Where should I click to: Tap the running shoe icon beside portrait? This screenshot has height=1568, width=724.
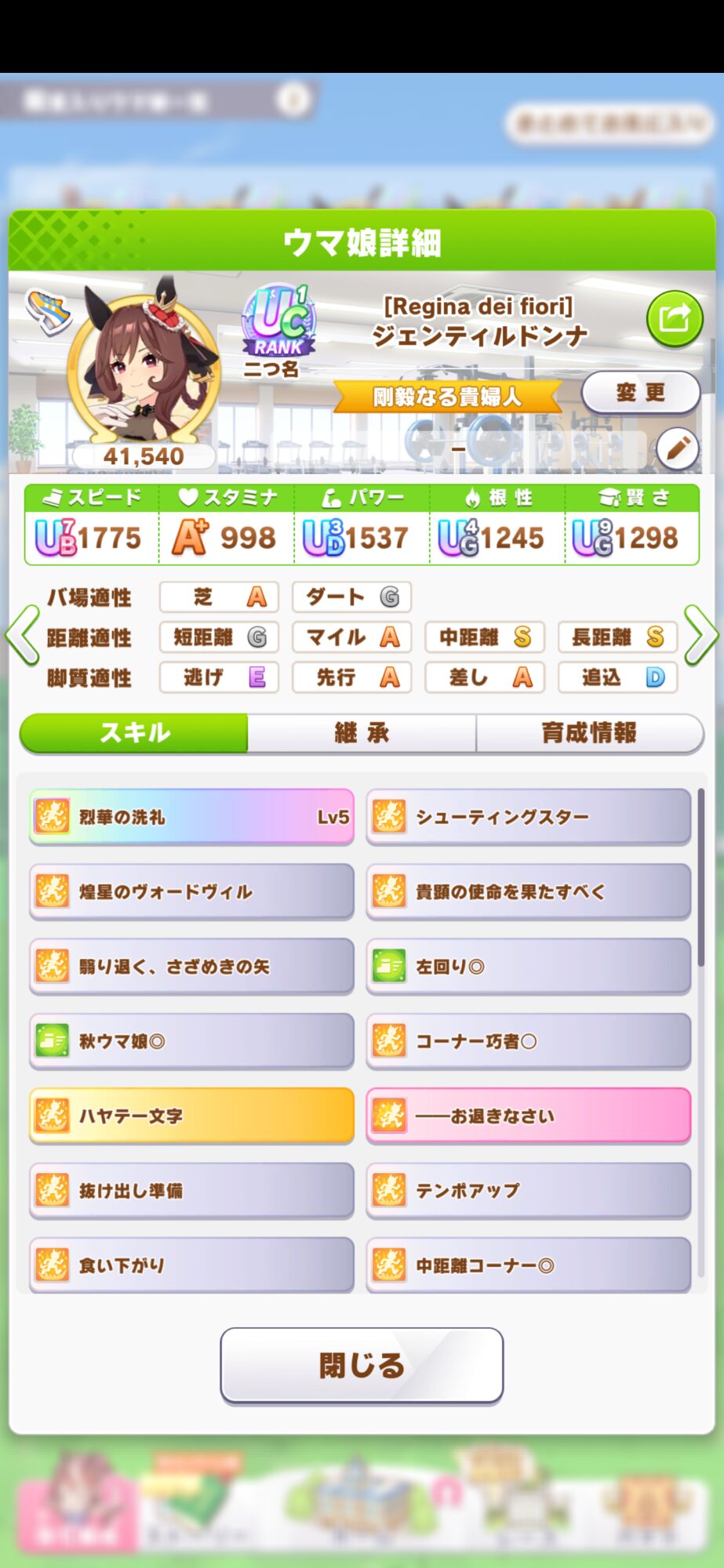(48, 310)
